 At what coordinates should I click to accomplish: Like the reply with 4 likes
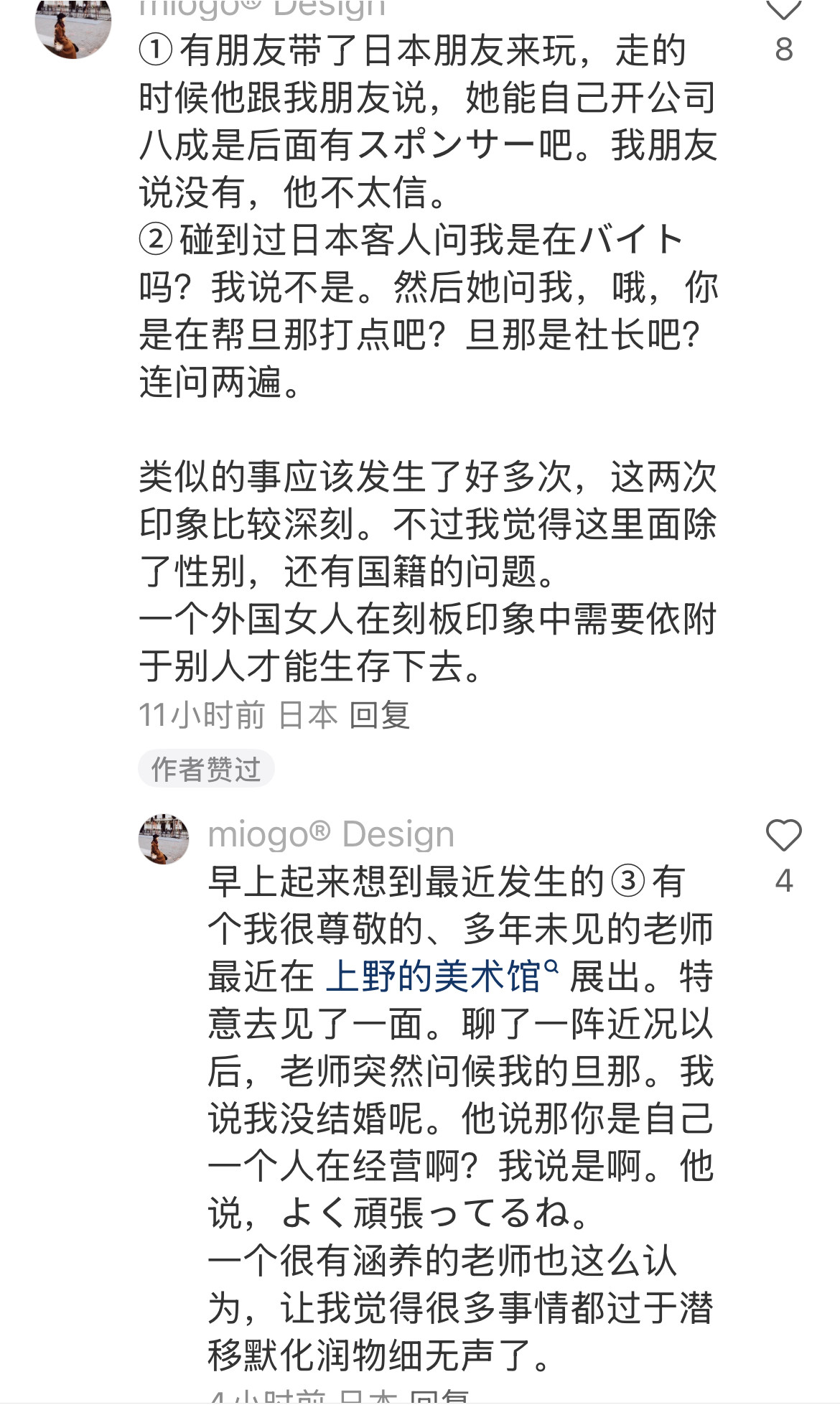[x=783, y=836]
